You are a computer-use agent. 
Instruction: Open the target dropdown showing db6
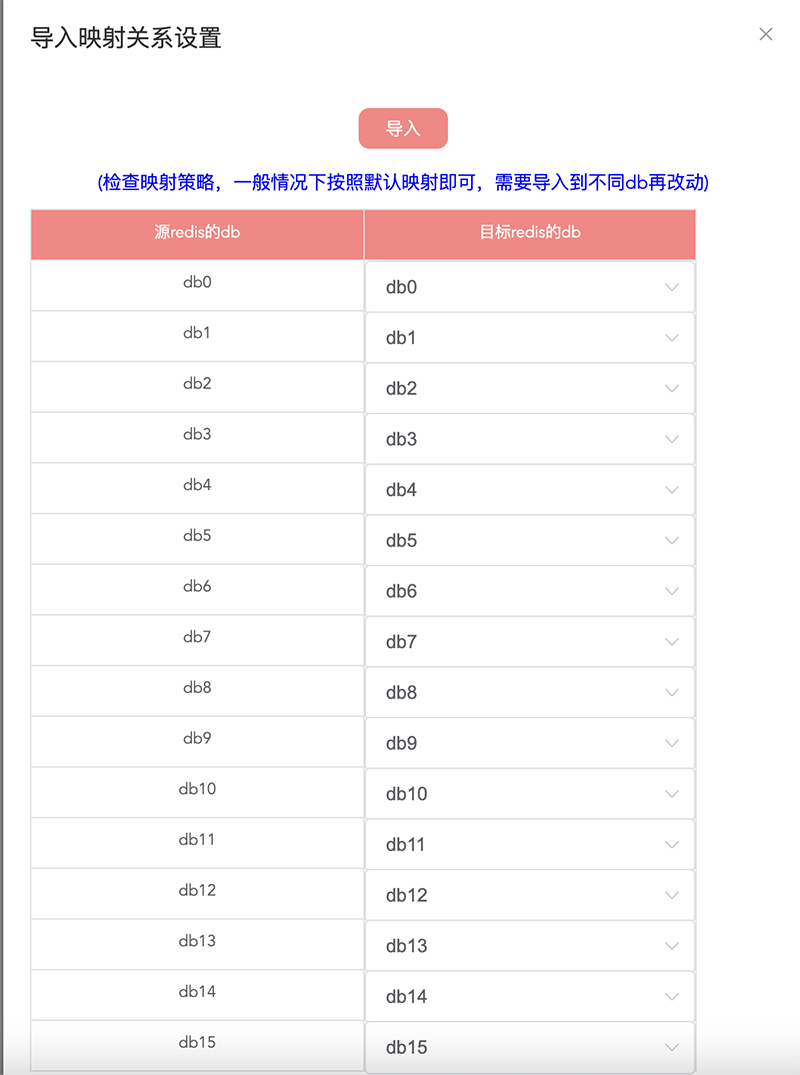click(x=530, y=591)
